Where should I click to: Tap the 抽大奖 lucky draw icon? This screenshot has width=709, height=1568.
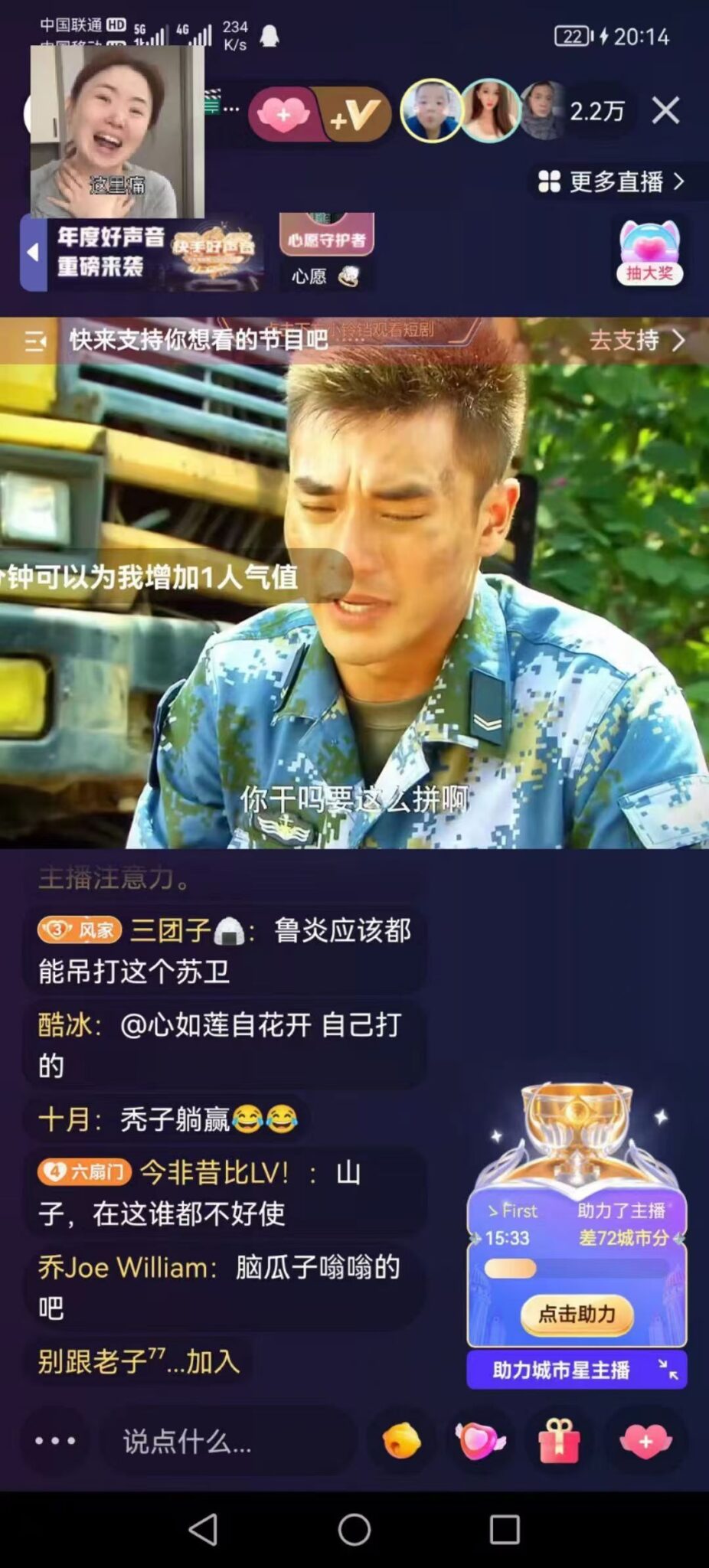click(x=649, y=253)
